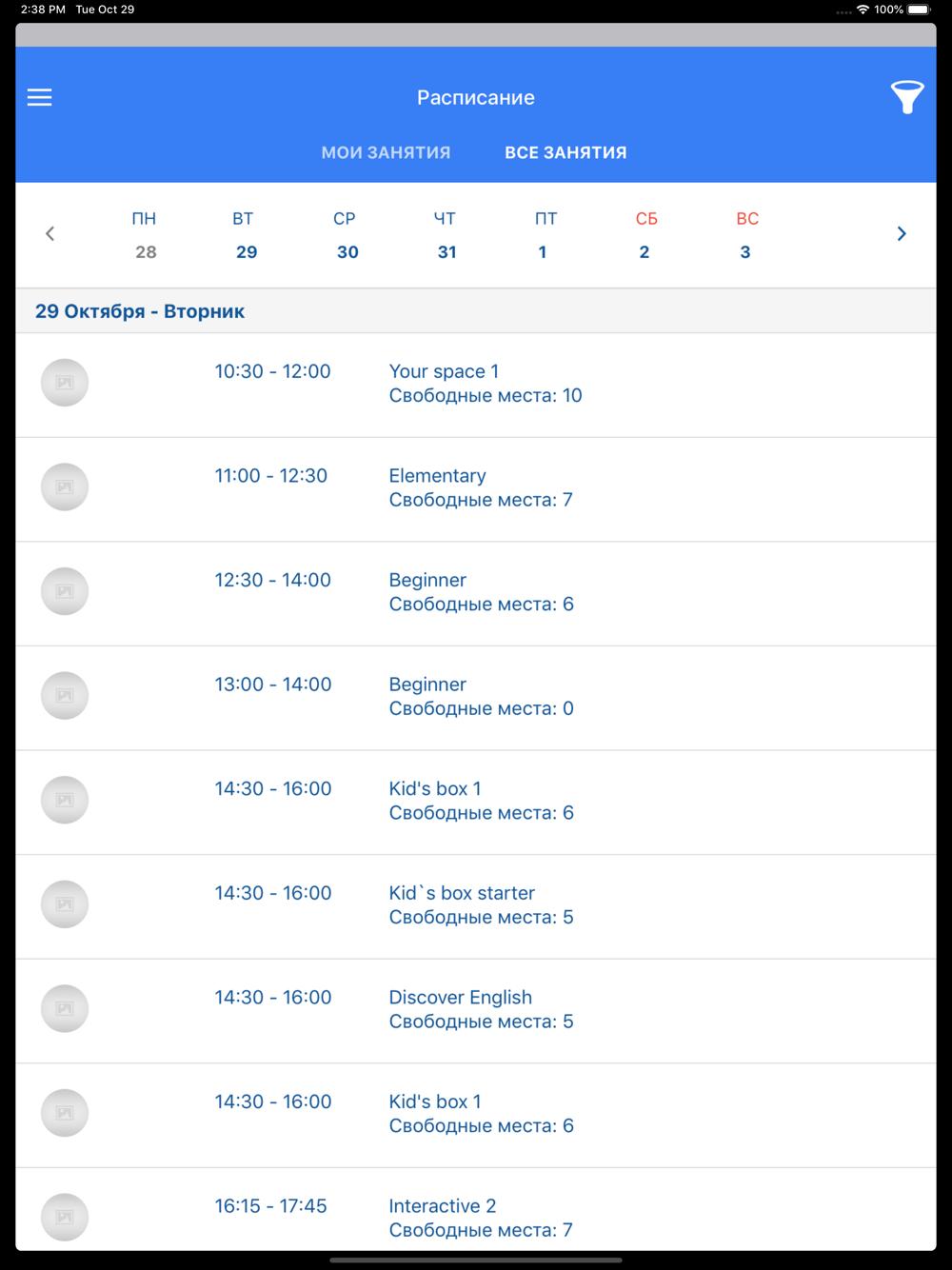Screen dimensions: 952x1270
Task: Open the Beginner class at 13:00
Action: (476, 698)
